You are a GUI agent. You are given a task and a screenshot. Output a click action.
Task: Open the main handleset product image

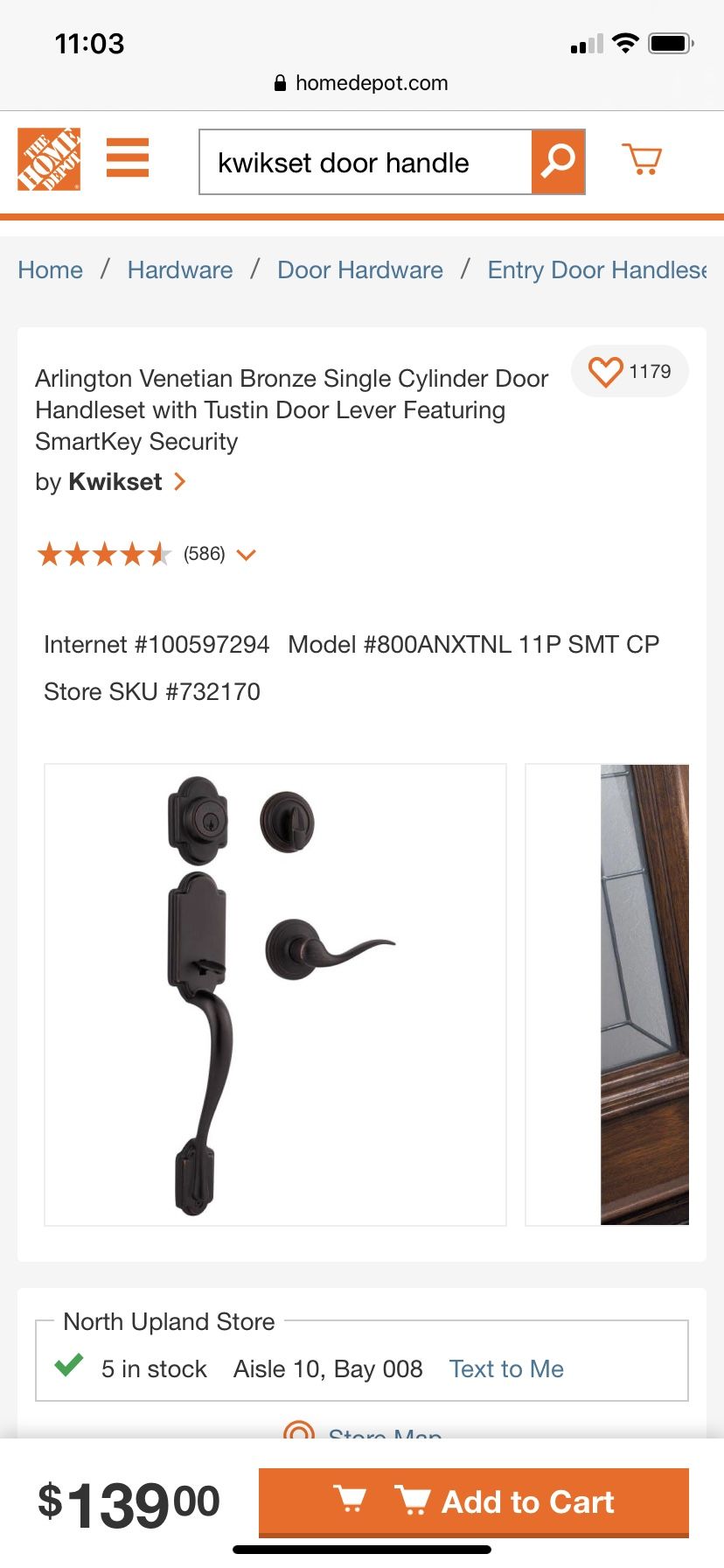pos(275,995)
